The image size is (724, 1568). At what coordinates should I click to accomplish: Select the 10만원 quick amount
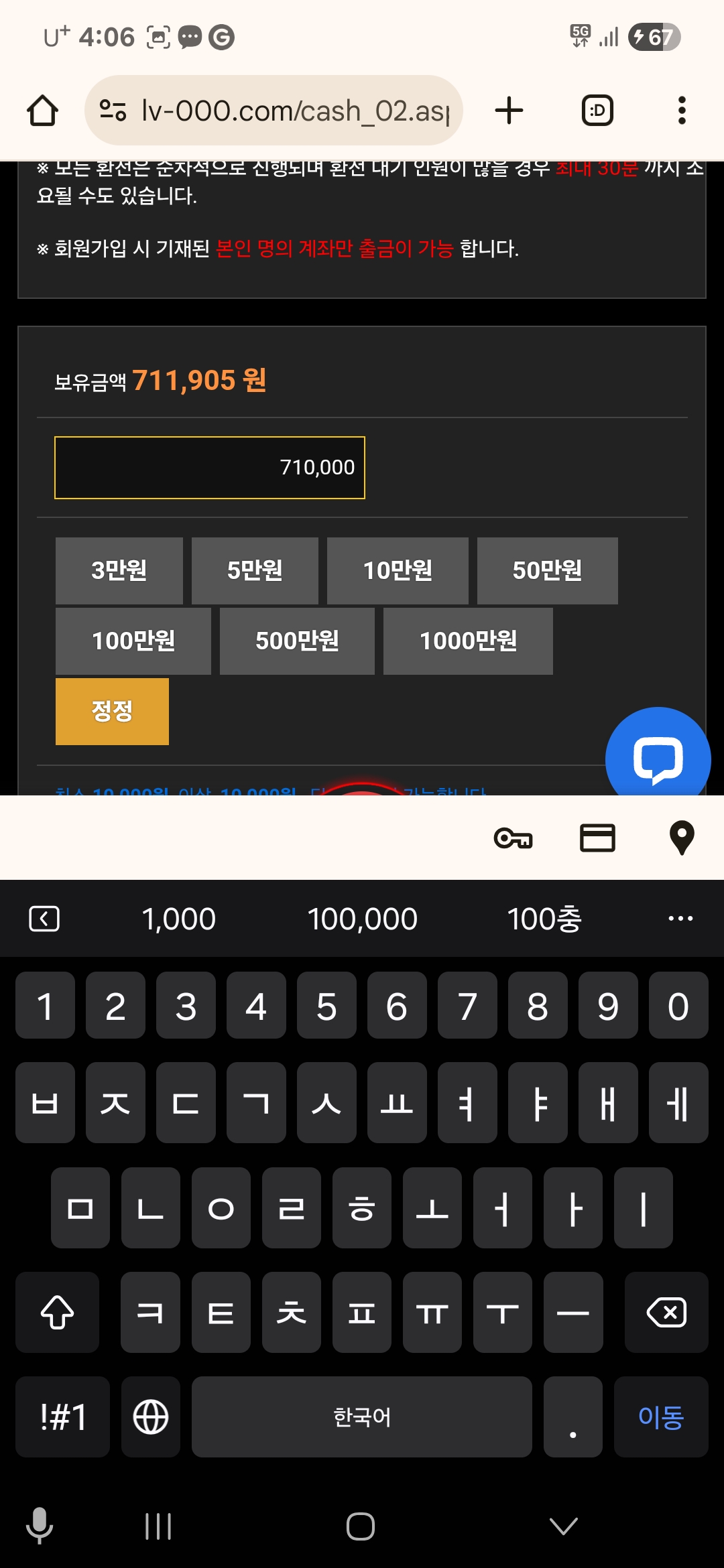tap(398, 570)
